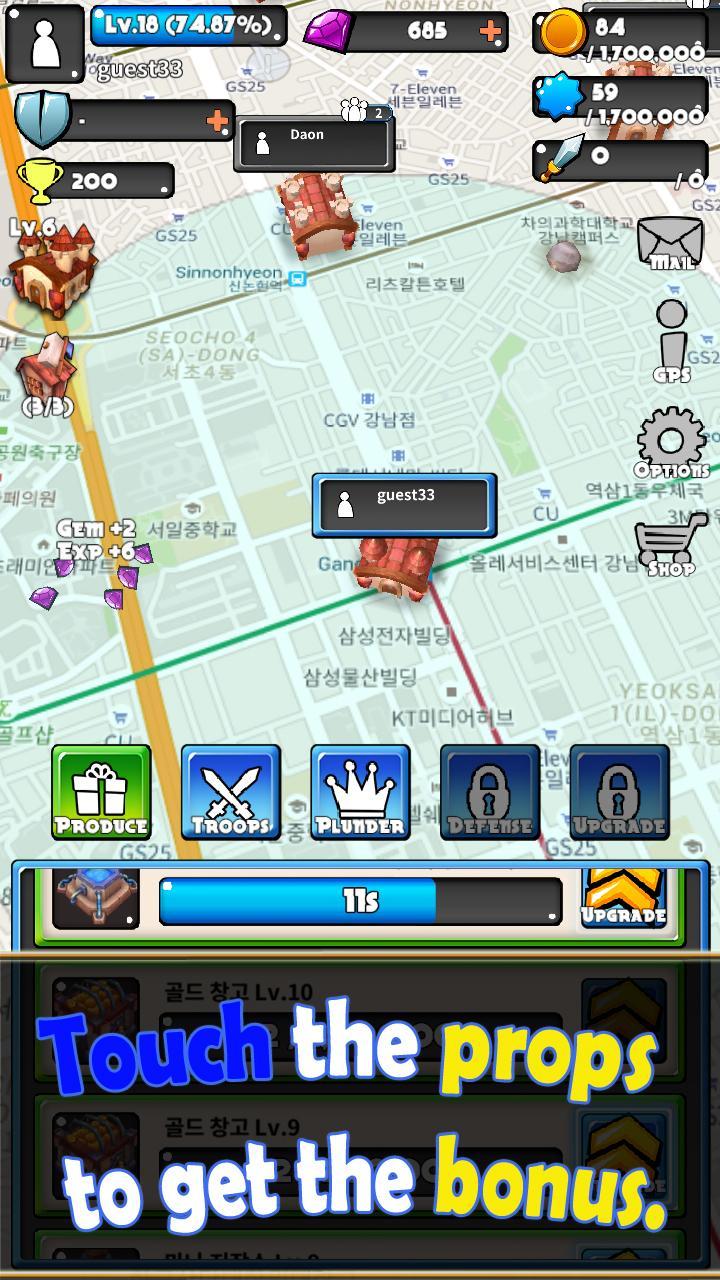This screenshot has width=720, height=1280.
Task: Add shield with the plus icon
Action: (217, 122)
